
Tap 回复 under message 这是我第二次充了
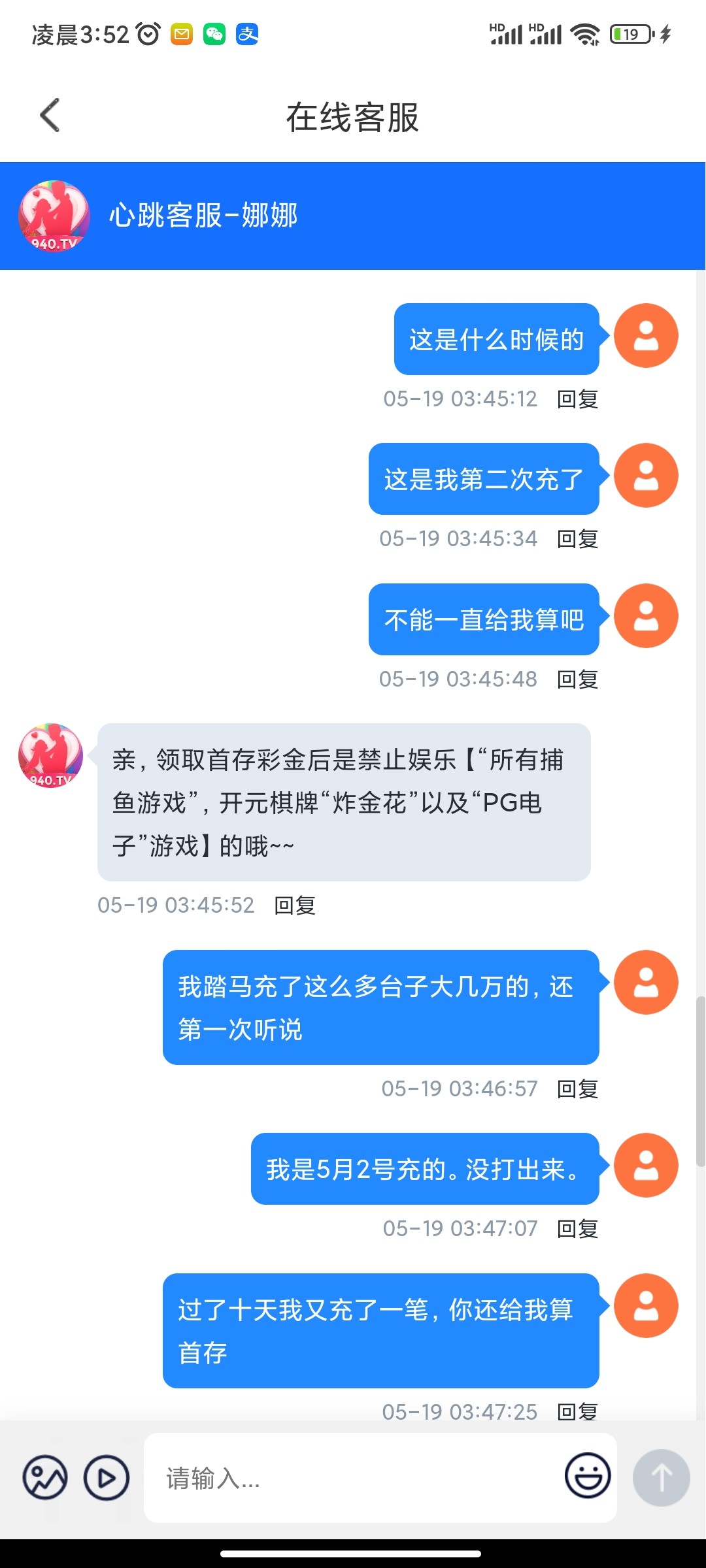coord(577,539)
